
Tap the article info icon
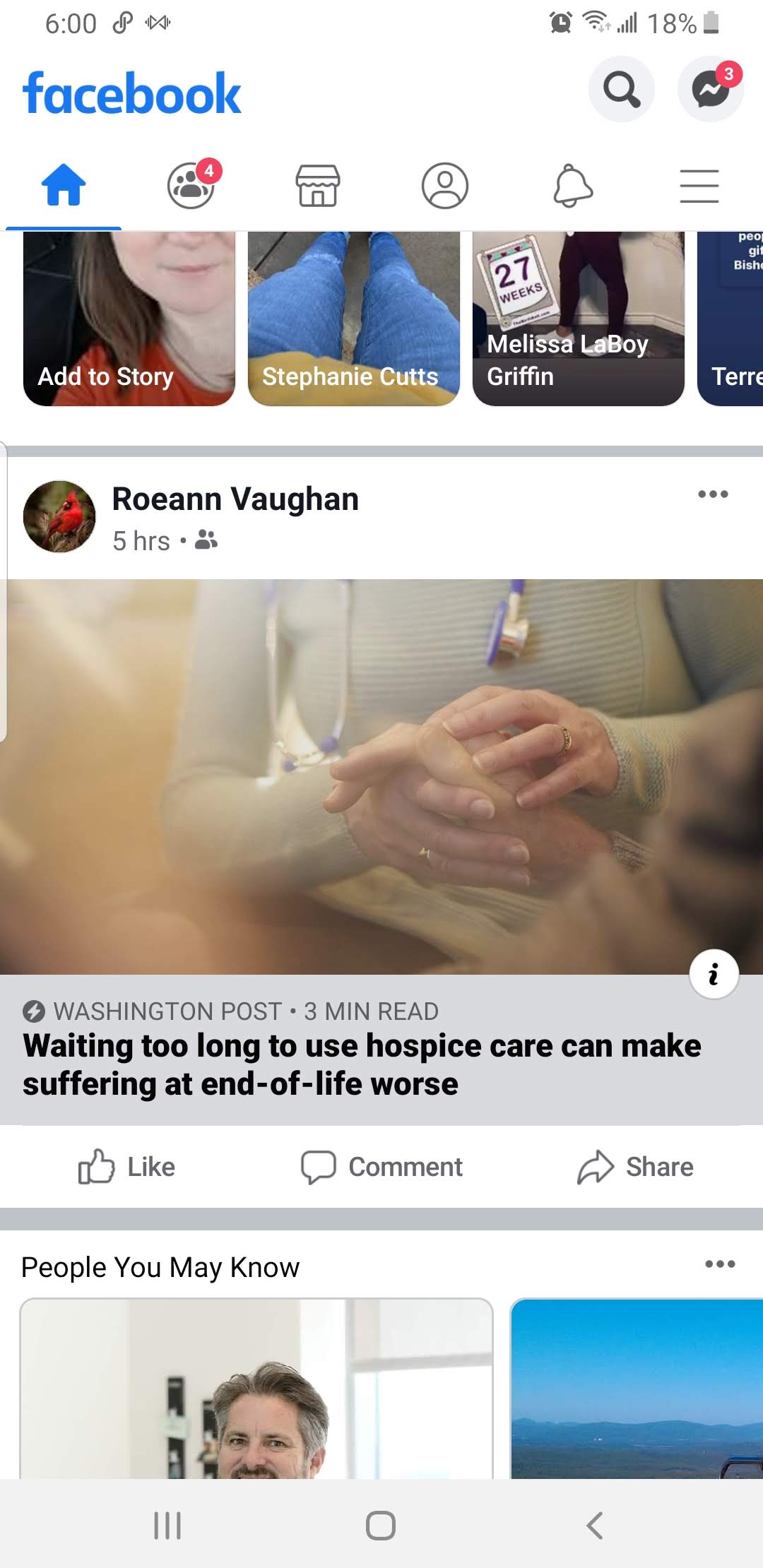[x=714, y=975]
